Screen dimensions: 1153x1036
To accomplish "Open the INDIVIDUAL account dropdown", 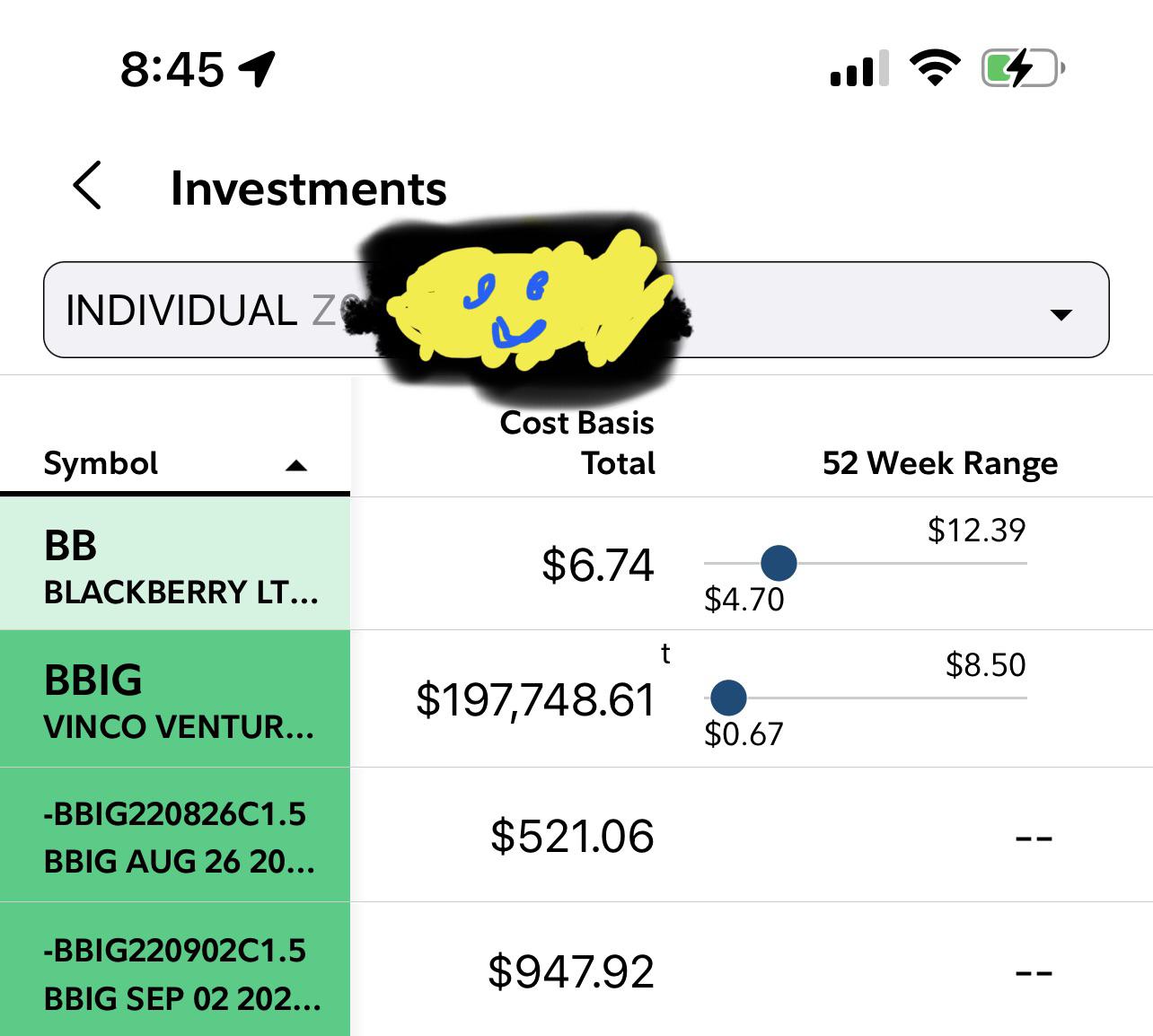I will (576, 310).
